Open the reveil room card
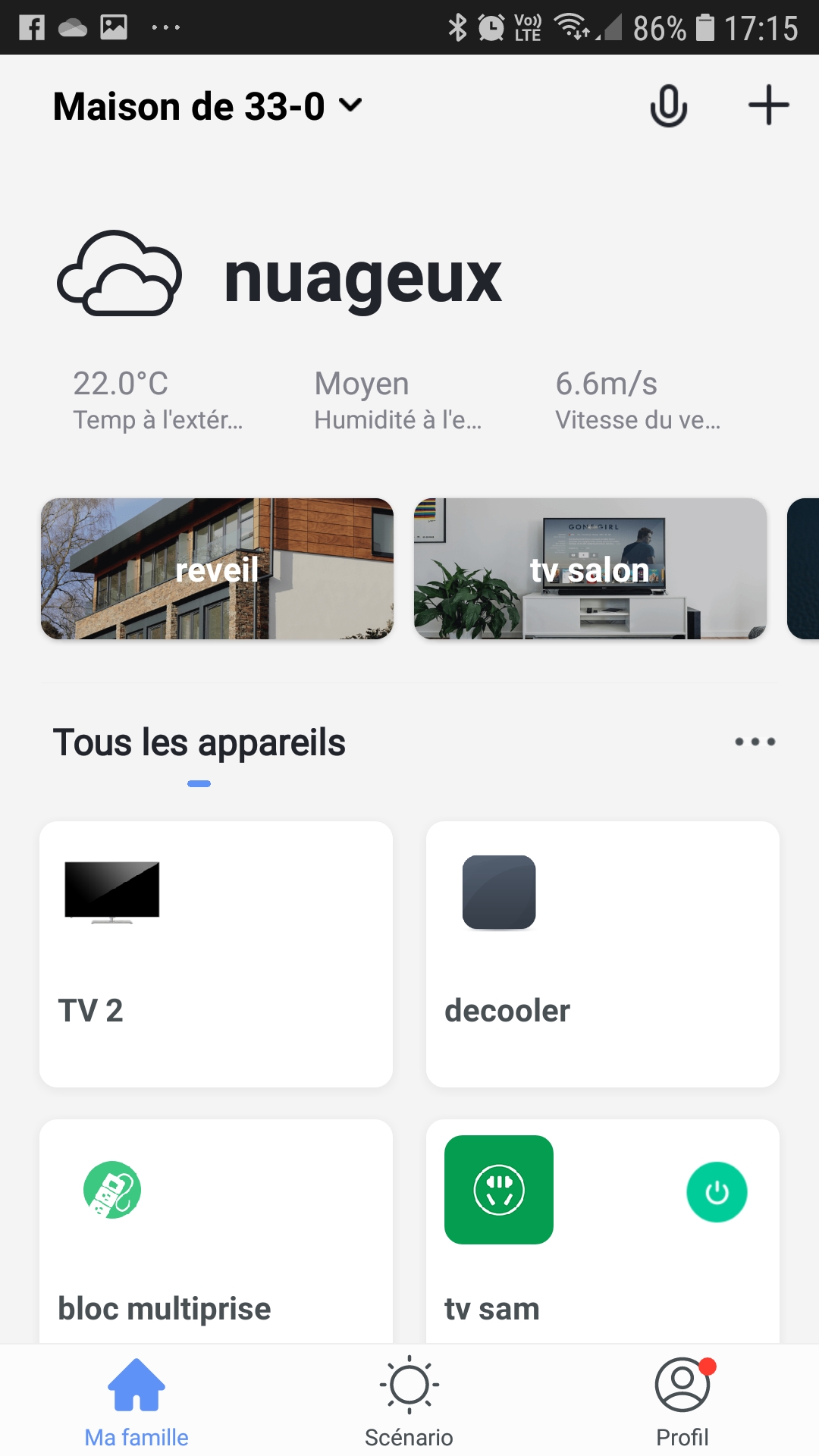 coord(217,569)
